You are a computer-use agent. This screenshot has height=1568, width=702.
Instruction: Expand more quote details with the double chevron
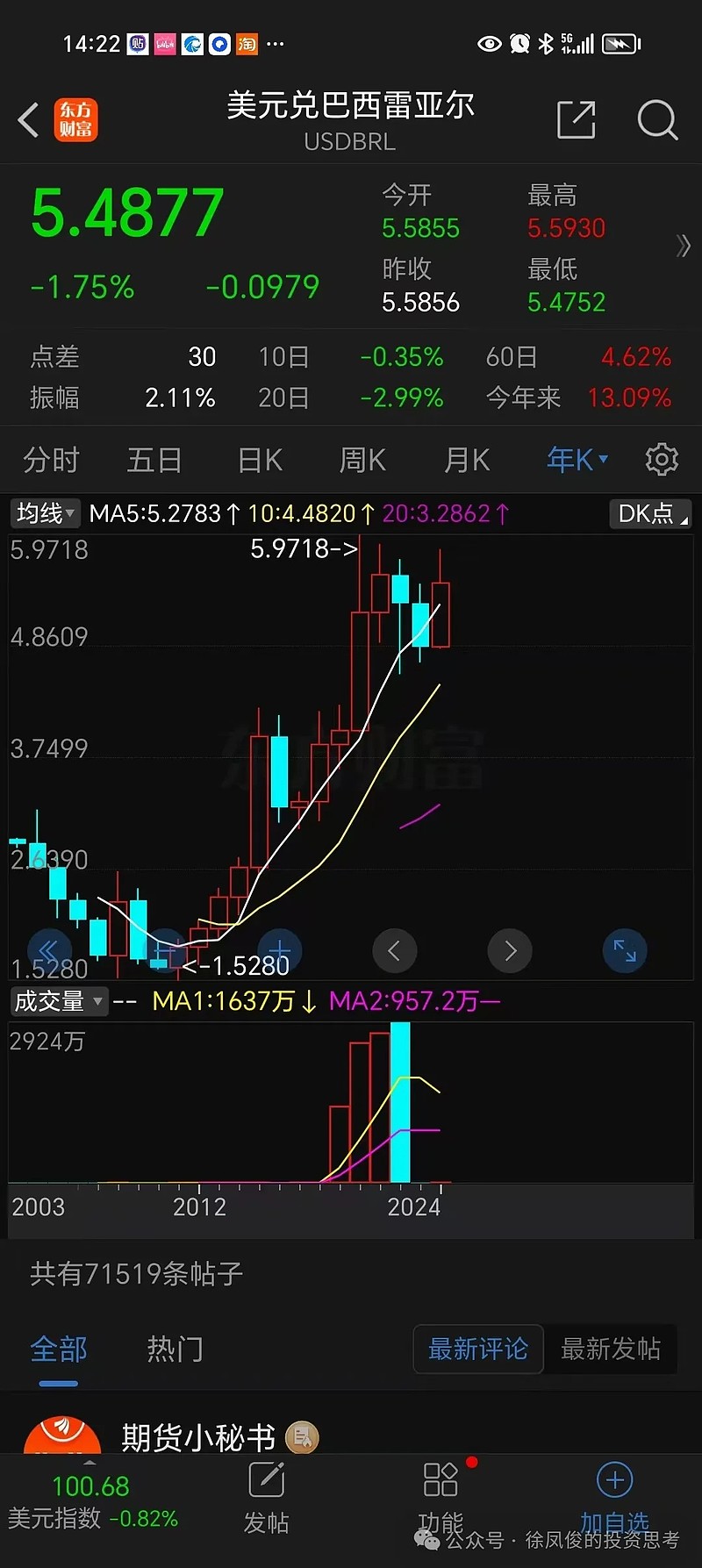tap(683, 247)
